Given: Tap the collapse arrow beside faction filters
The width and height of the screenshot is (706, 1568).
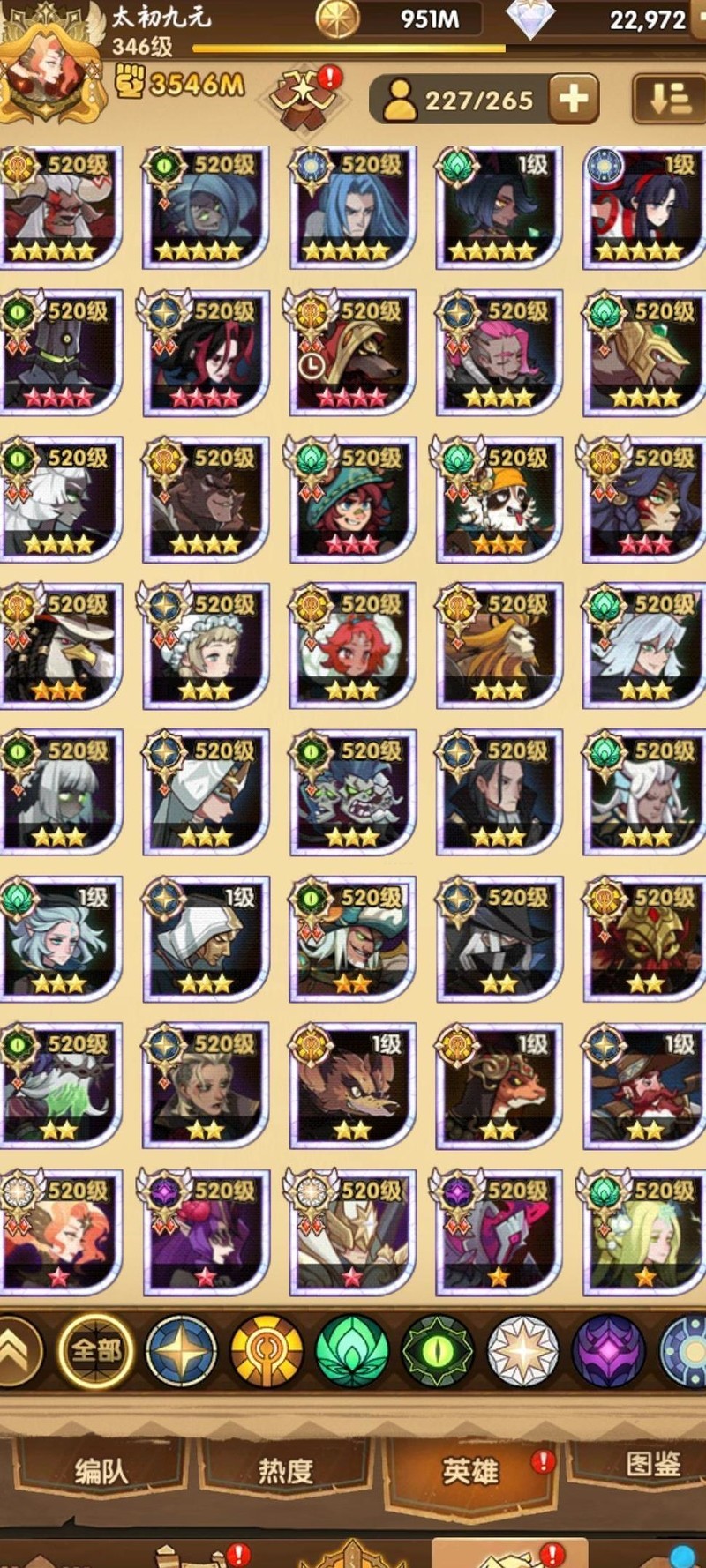Looking at the screenshot, I should tap(18, 1350).
